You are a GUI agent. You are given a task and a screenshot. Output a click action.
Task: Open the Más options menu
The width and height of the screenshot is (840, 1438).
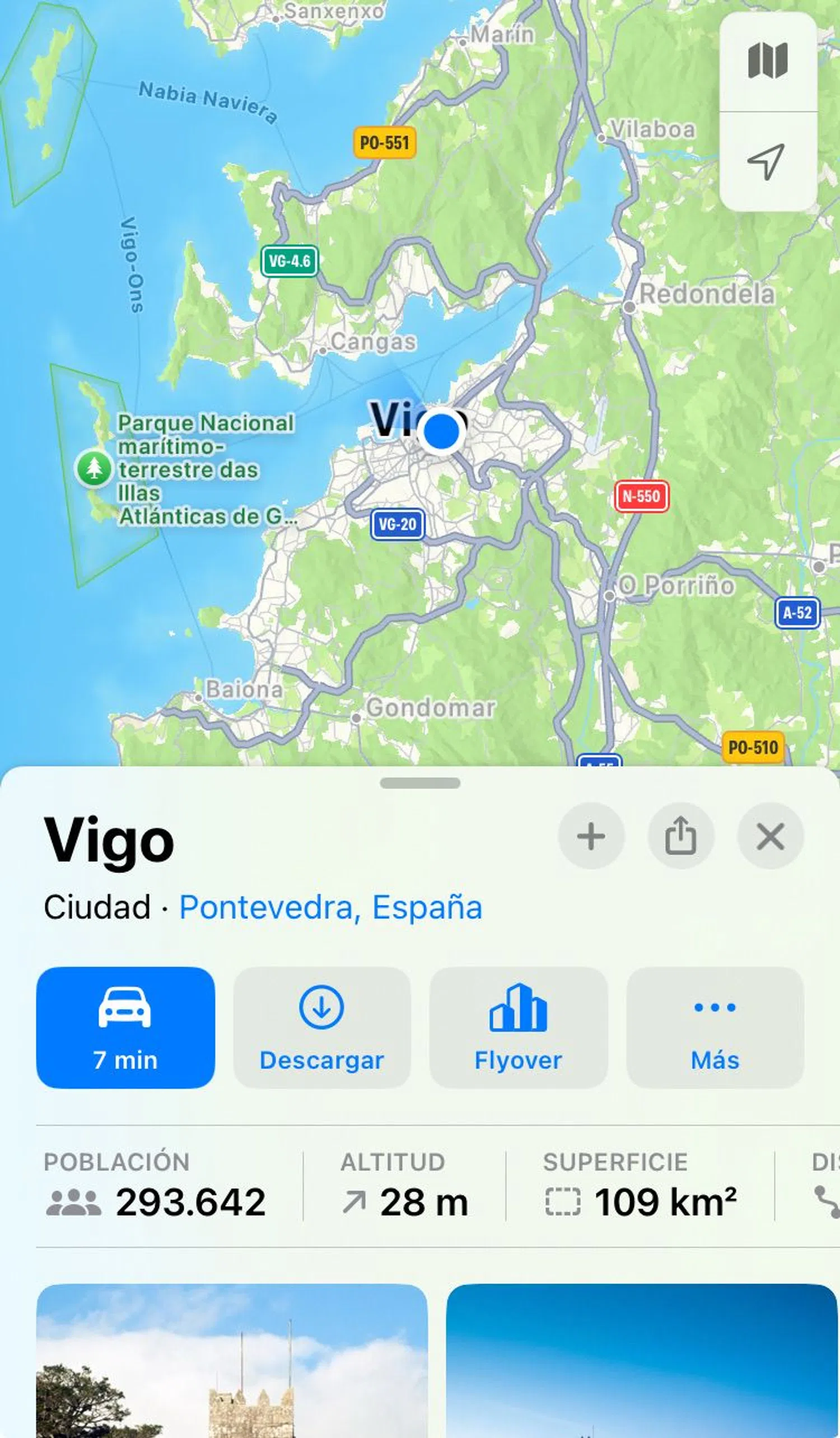(x=715, y=1027)
